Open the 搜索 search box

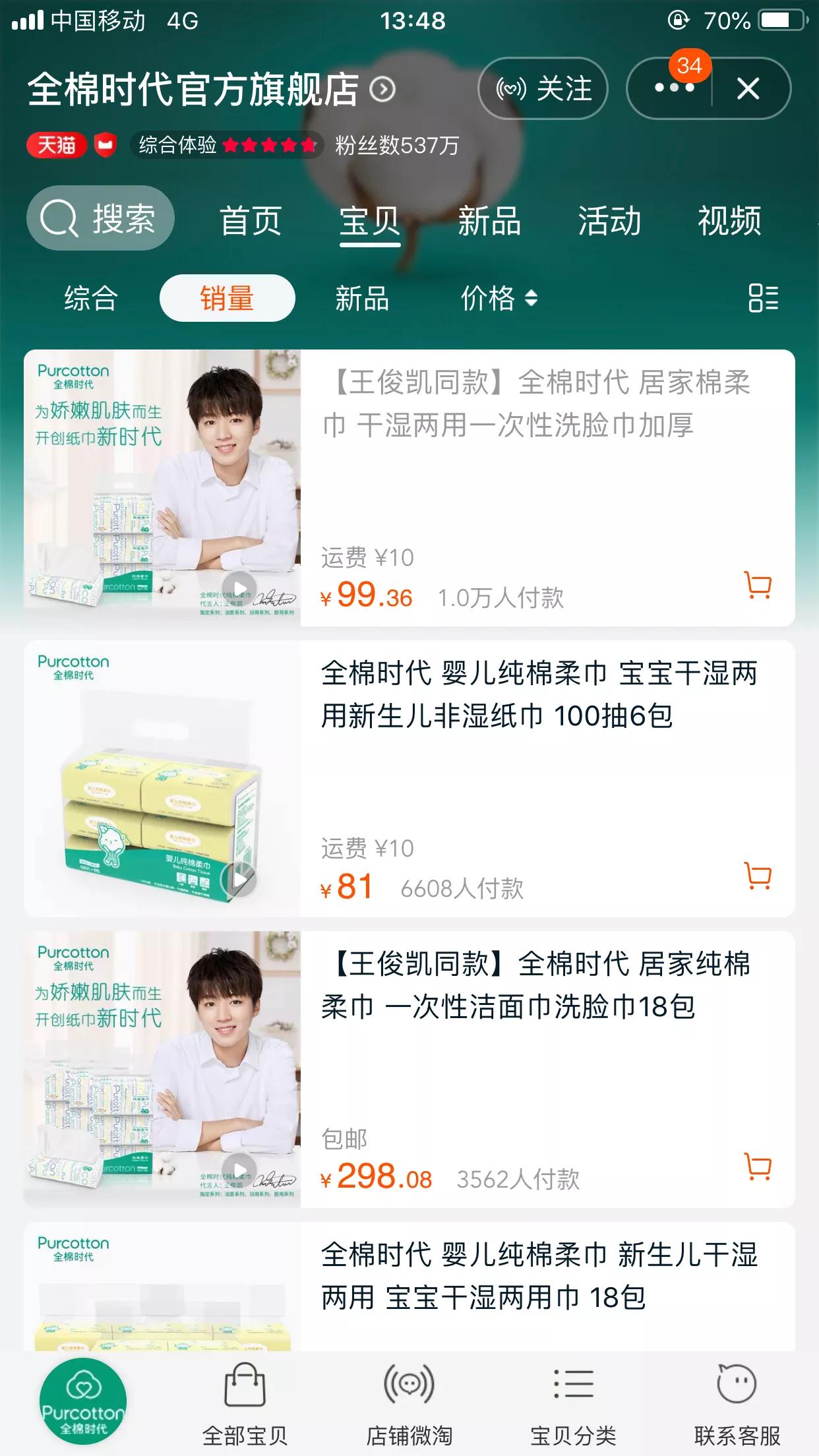point(100,218)
